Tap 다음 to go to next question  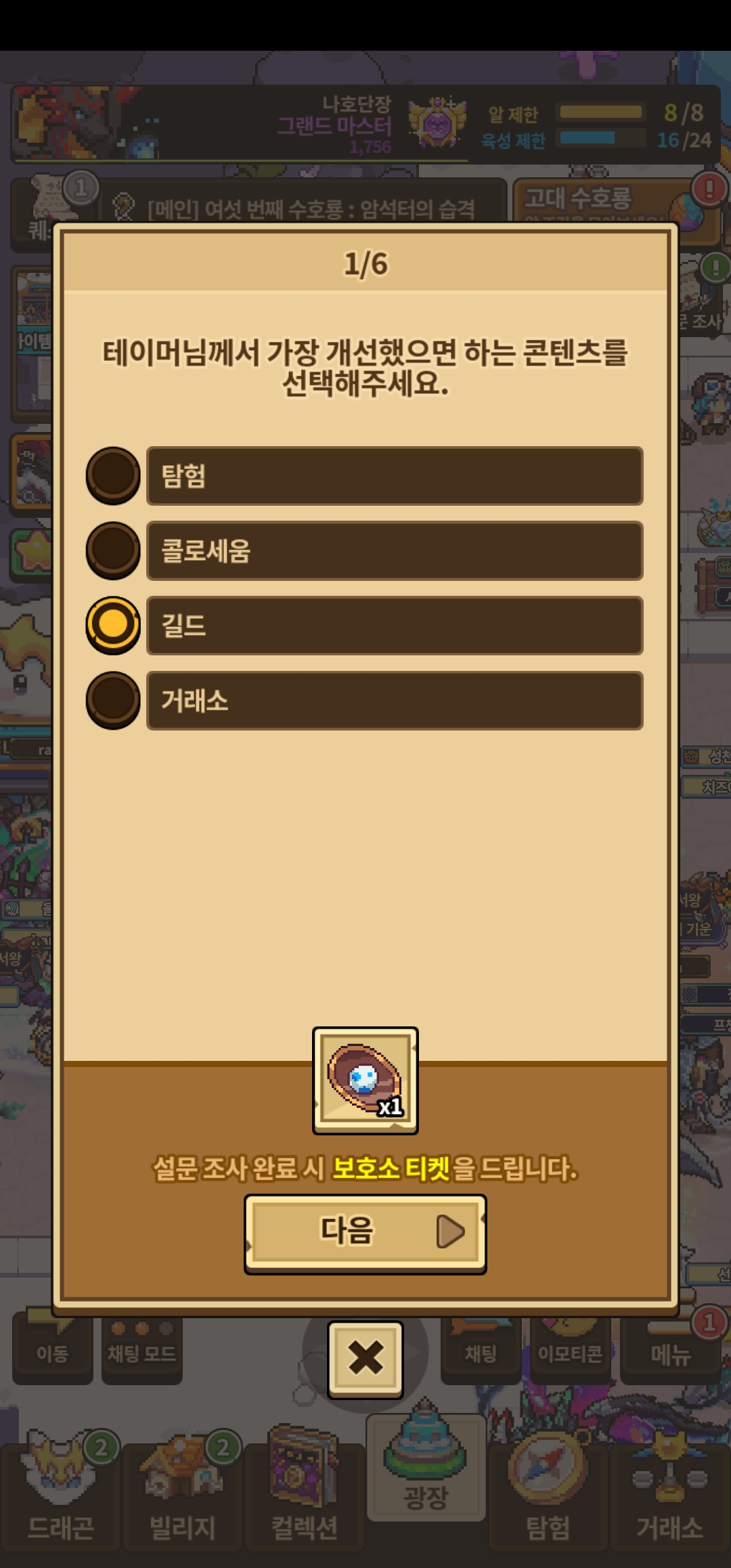click(365, 1232)
